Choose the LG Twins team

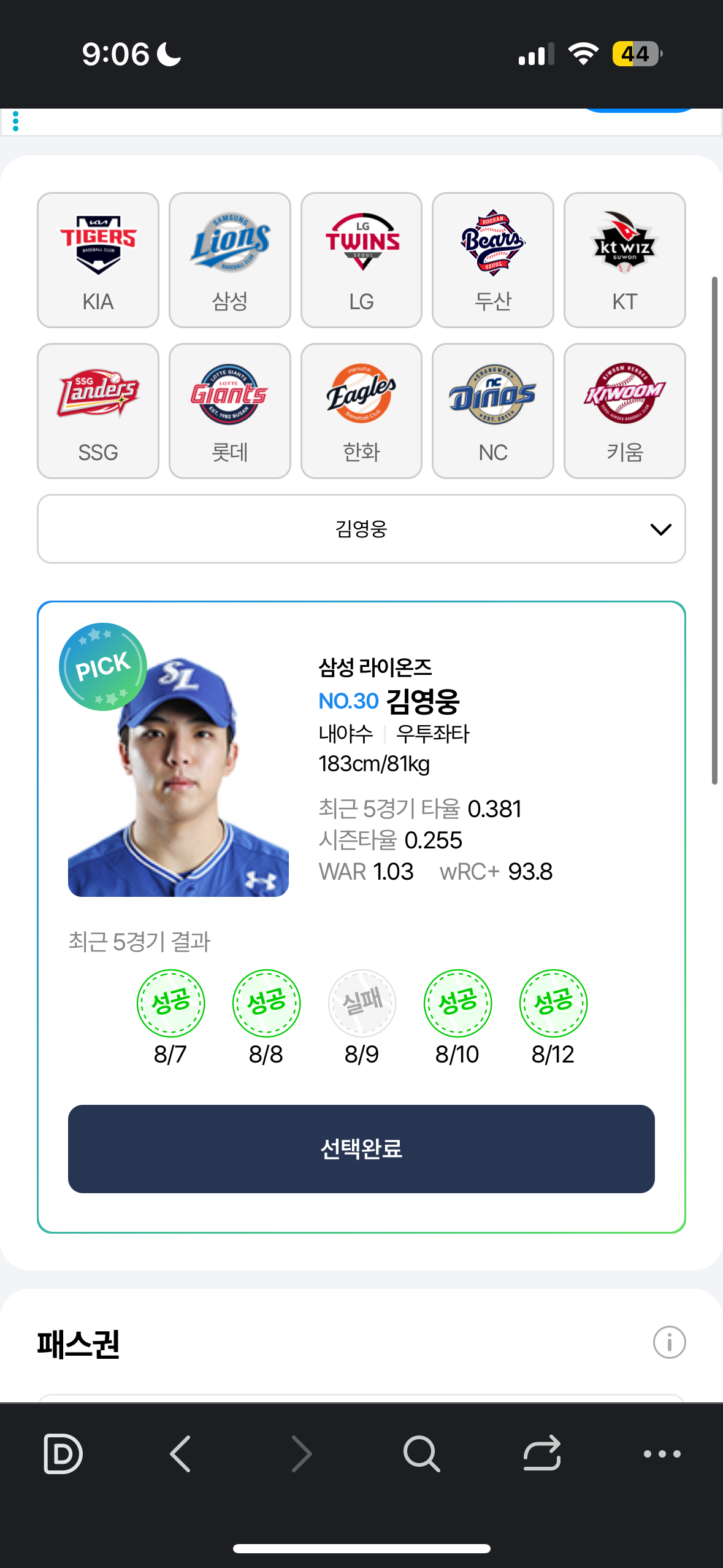pos(361,259)
